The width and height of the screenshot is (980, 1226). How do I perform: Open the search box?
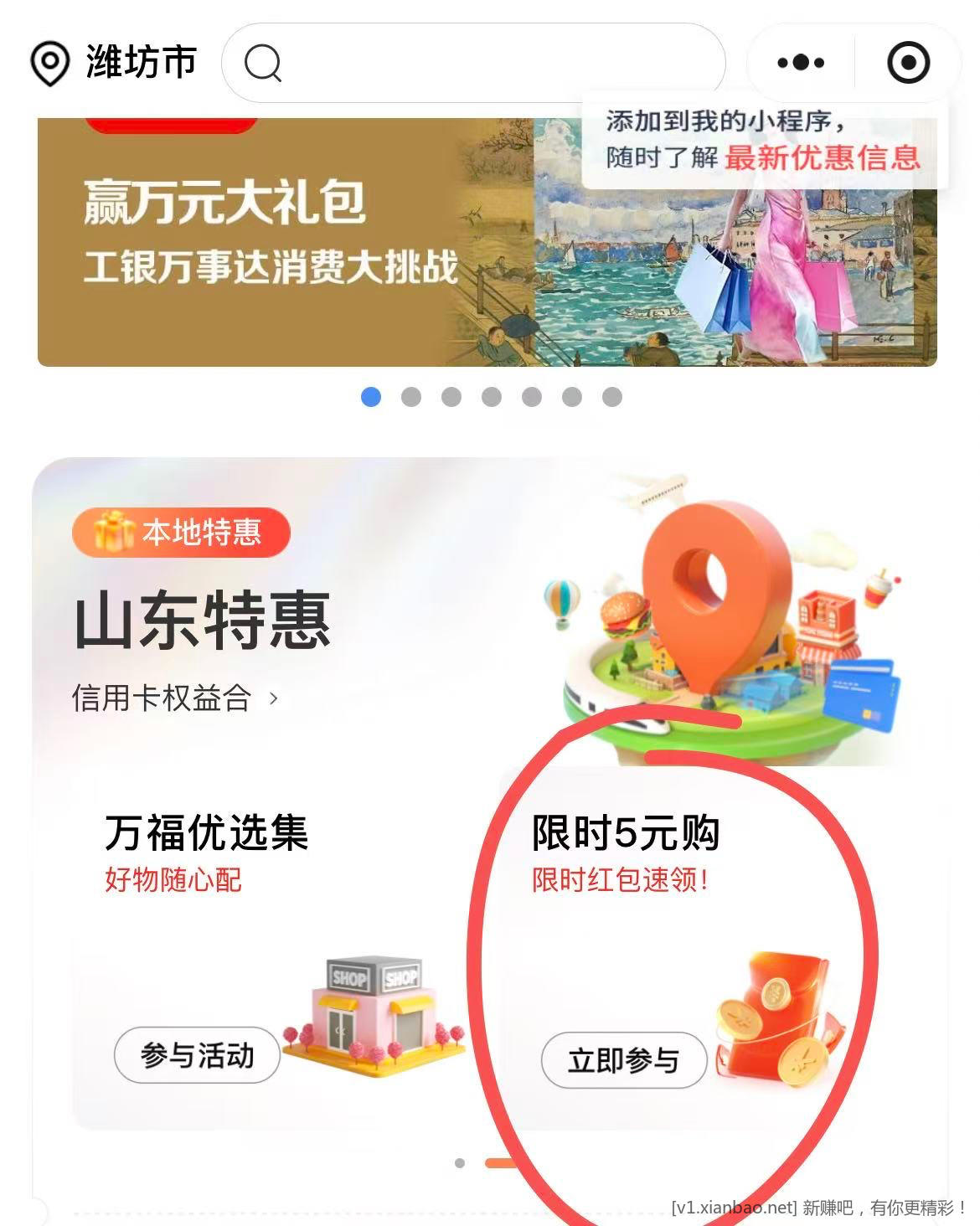pyautogui.click(x=472, y=63)
